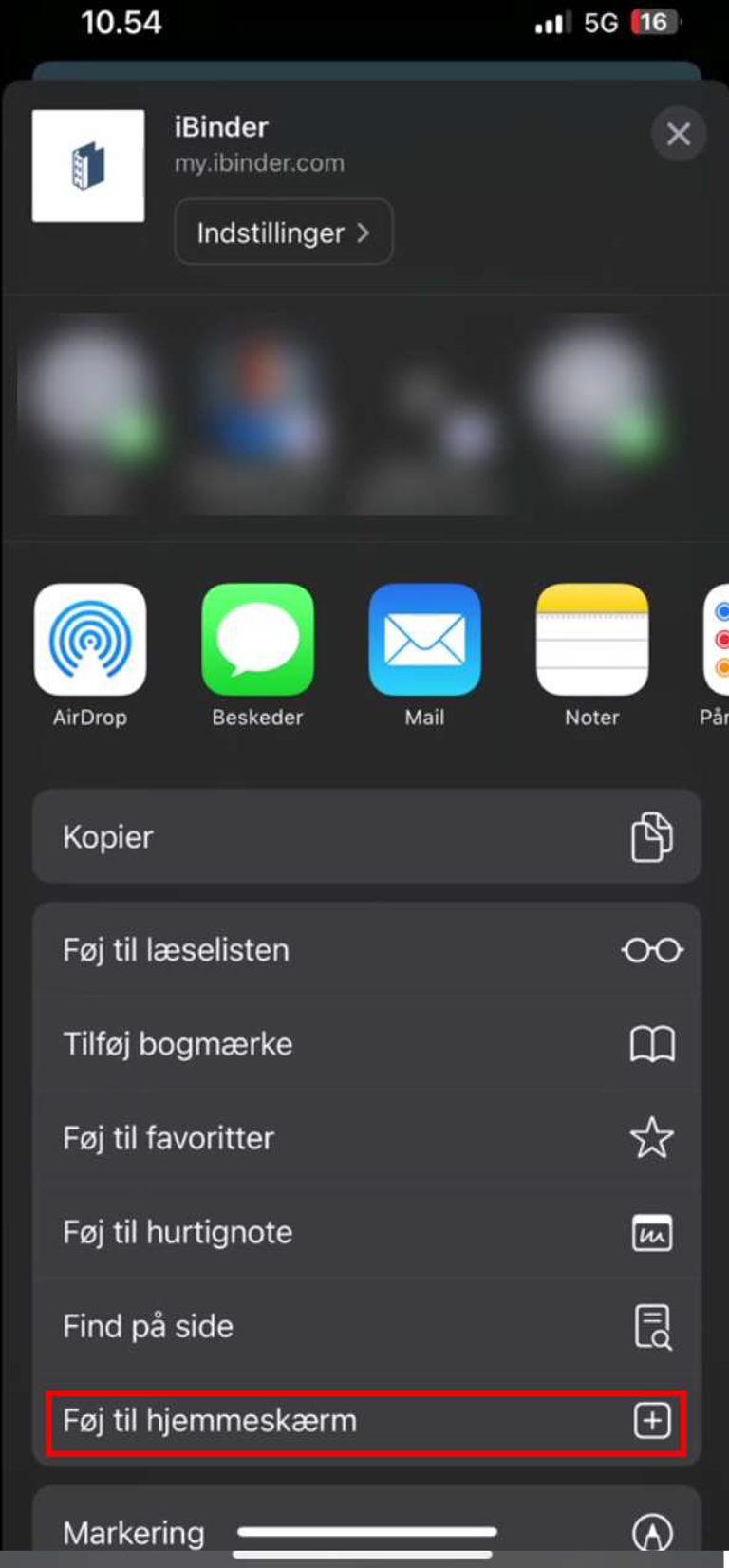The width and height of the screenshot is (729, 1568).
Task: Choose Føj til læselisten
Action: (x=366, y=949)
